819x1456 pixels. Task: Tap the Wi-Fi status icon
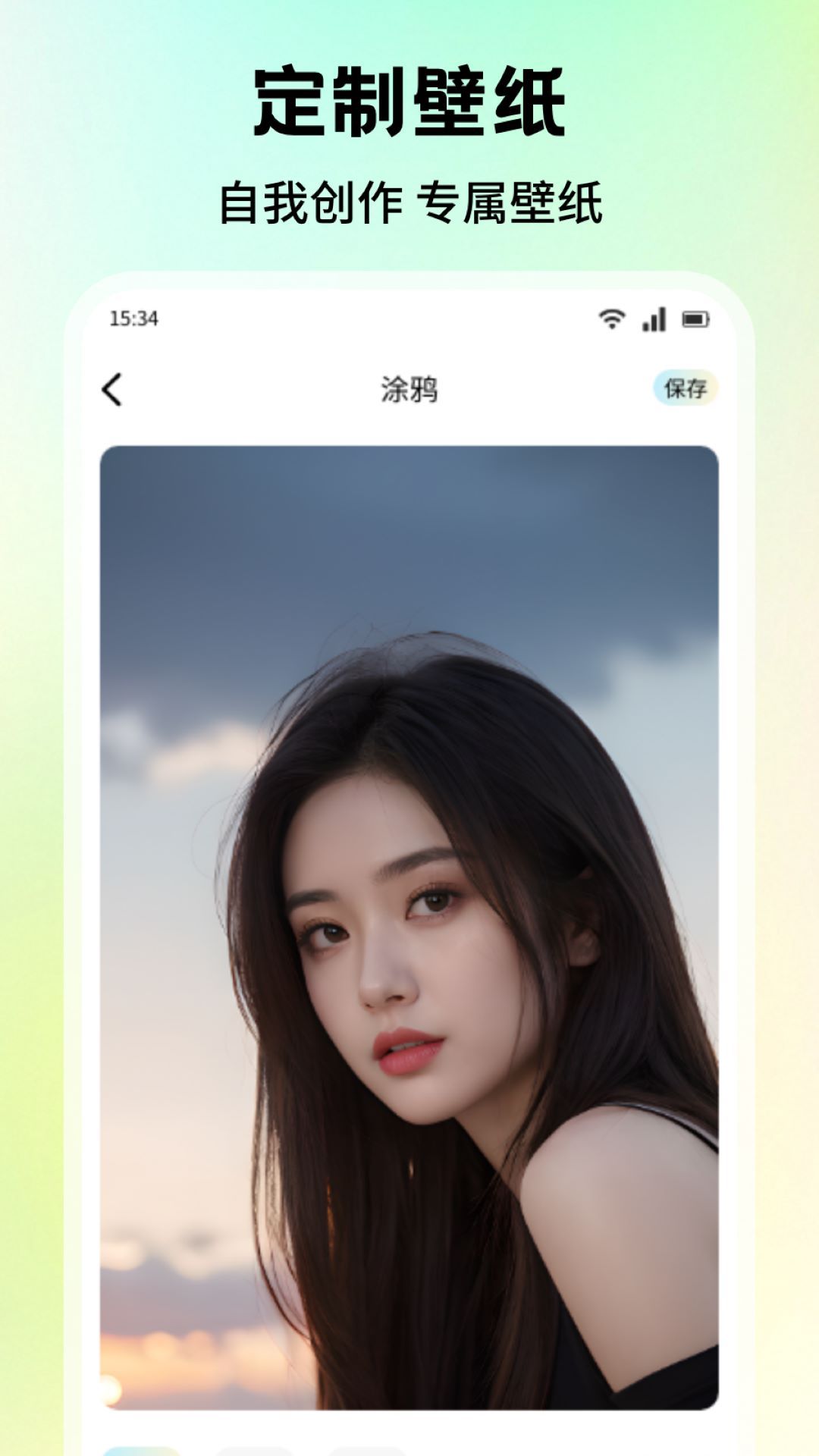(611, 318)
